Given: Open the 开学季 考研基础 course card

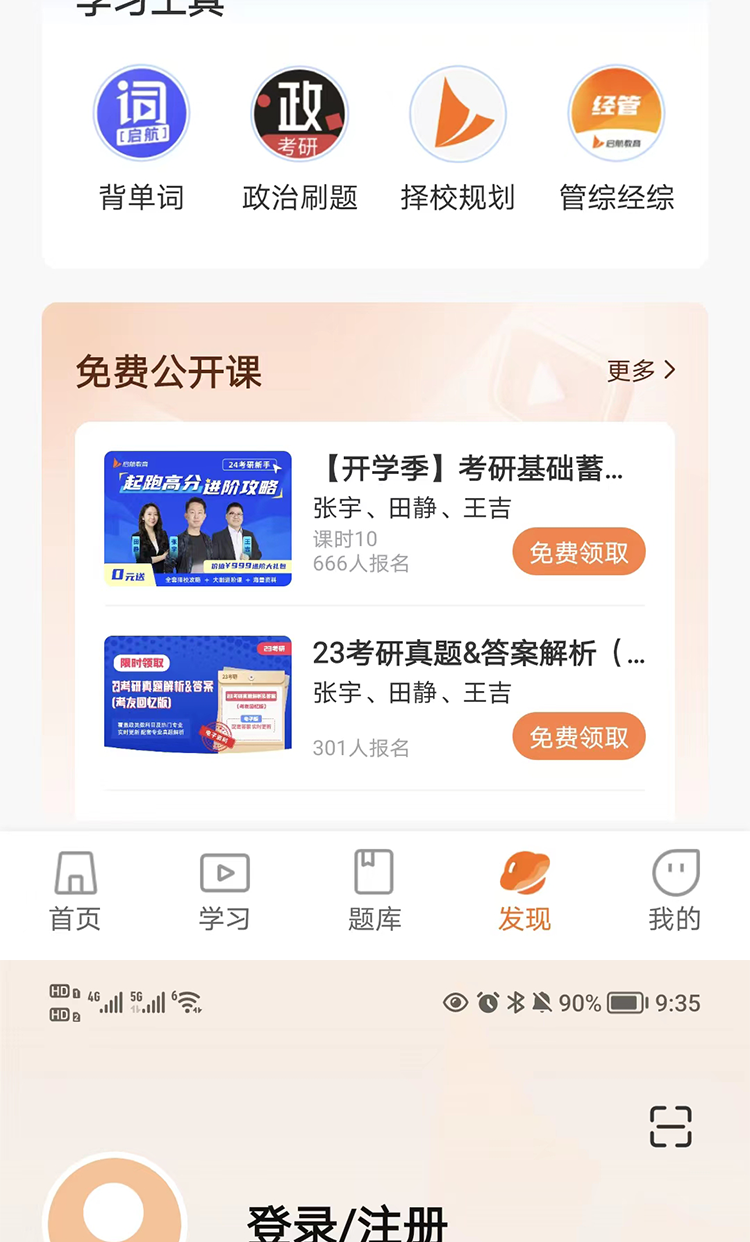Looking at the screenshot, I should [x=468, y=468].
